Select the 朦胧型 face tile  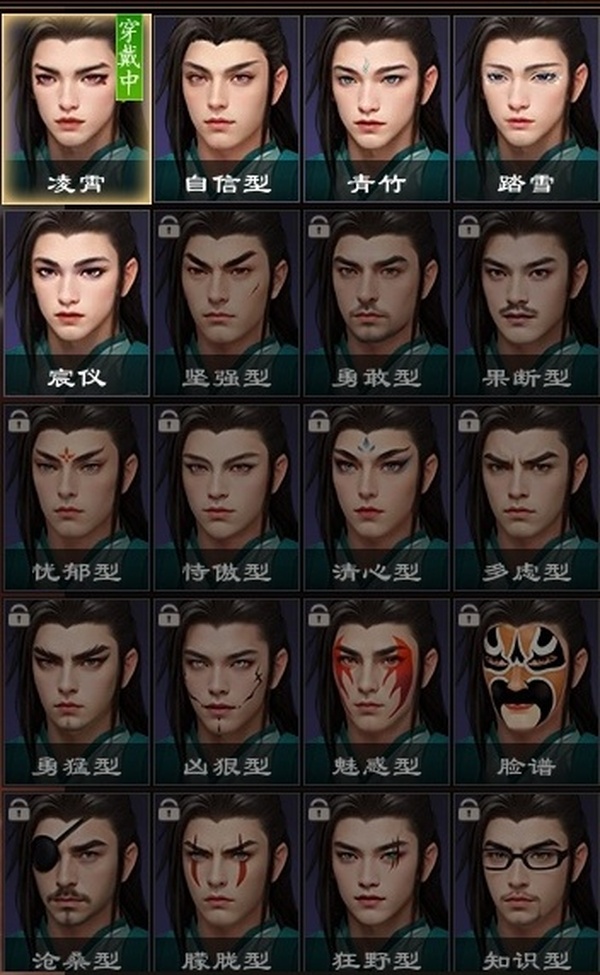[x=227, y=883]
